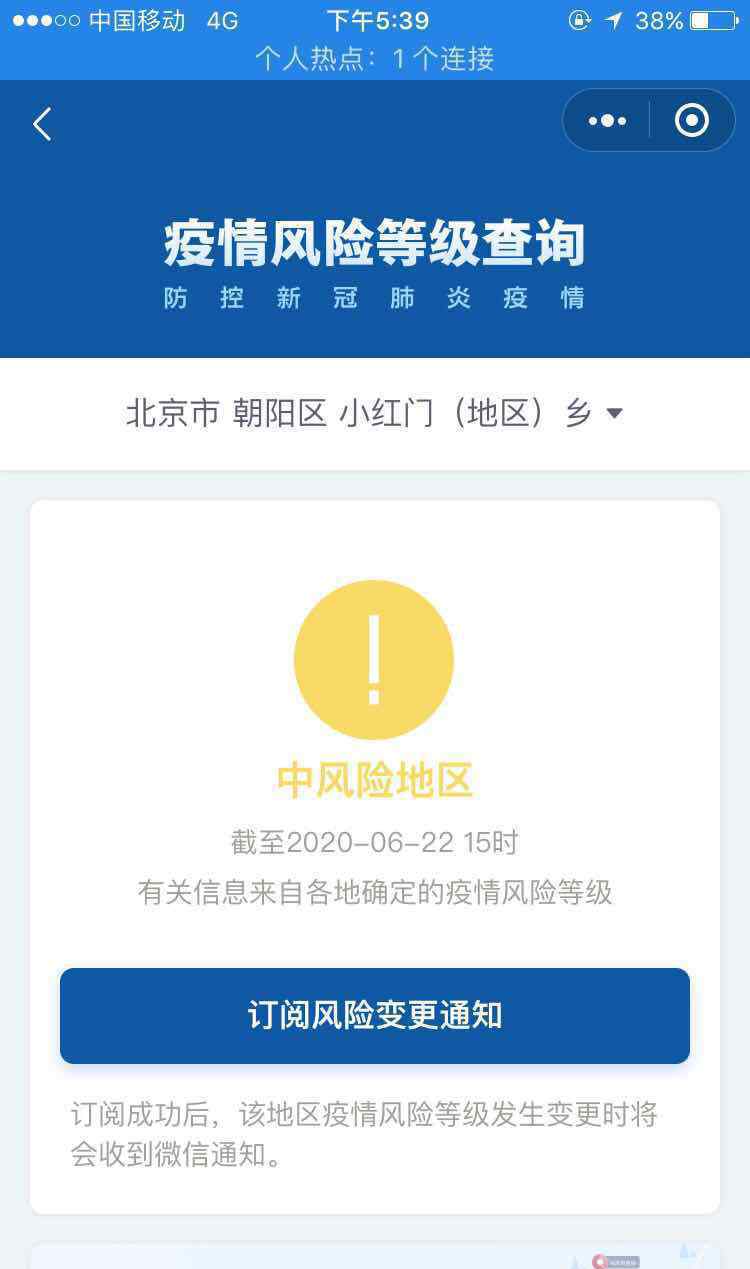750x1269 pixels.
Task: Open the personal hotspot status bar
Action: coord(375,59)
